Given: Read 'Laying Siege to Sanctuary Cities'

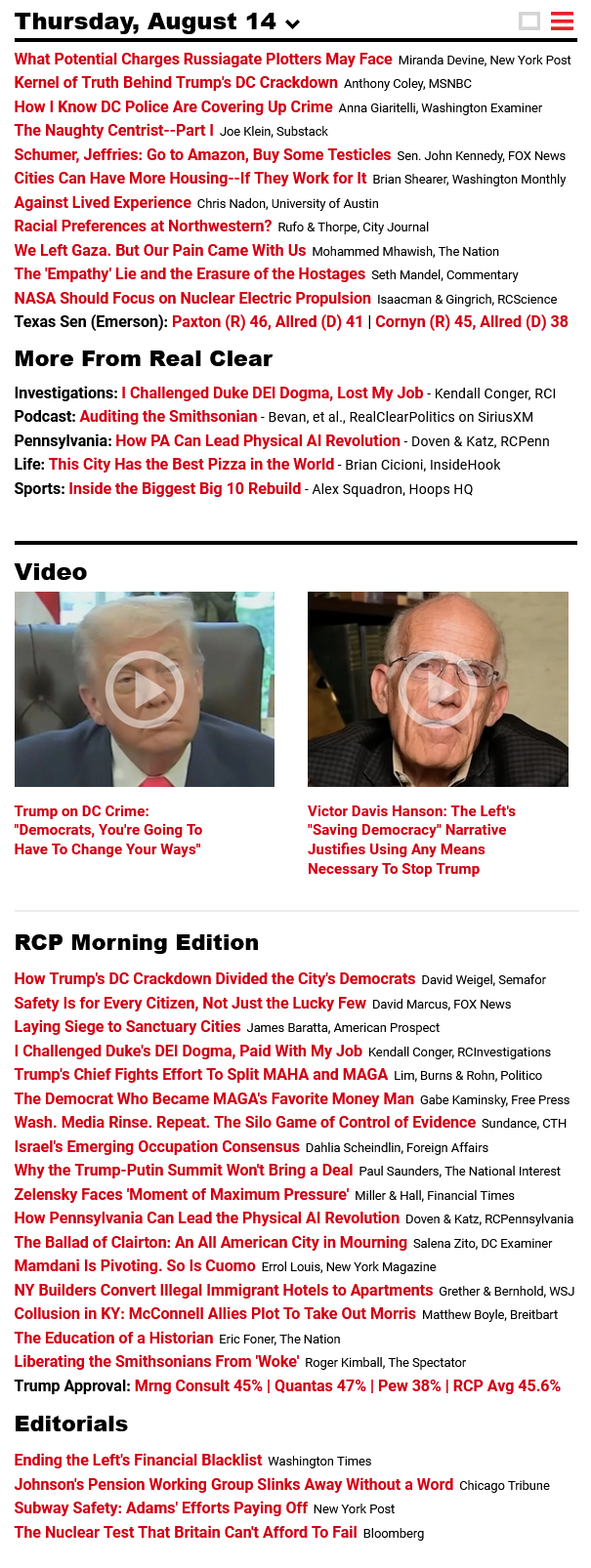Looking at the screenshot, I should point(127,1027).
